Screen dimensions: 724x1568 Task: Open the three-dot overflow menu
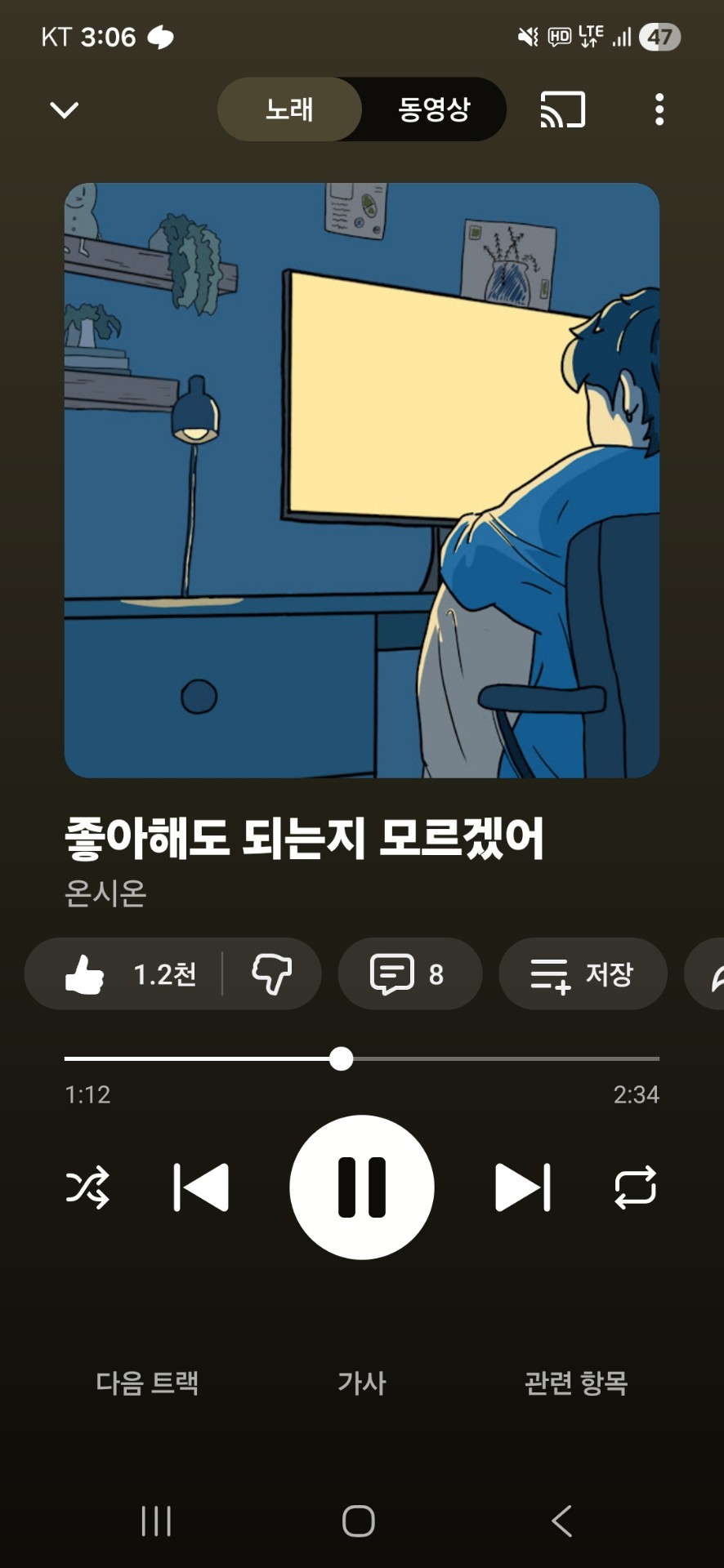point(659,109)
